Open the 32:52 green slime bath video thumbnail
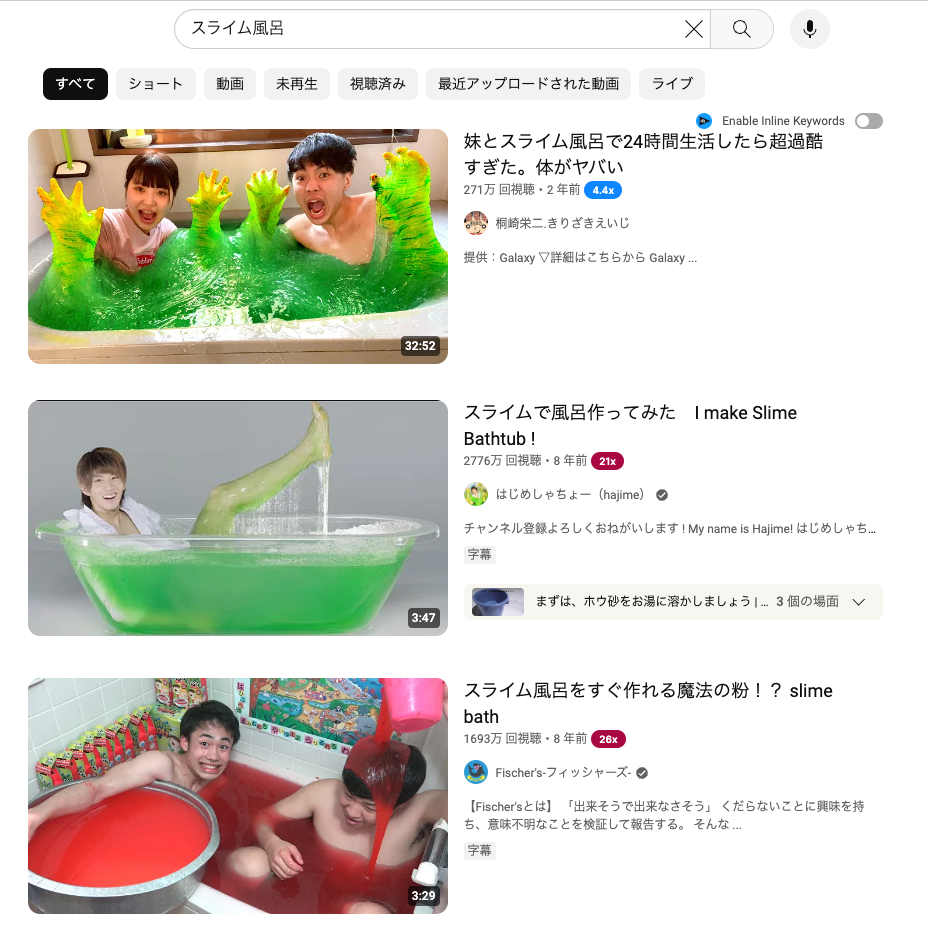Screen dimensions: 928x951 point(238,246)
